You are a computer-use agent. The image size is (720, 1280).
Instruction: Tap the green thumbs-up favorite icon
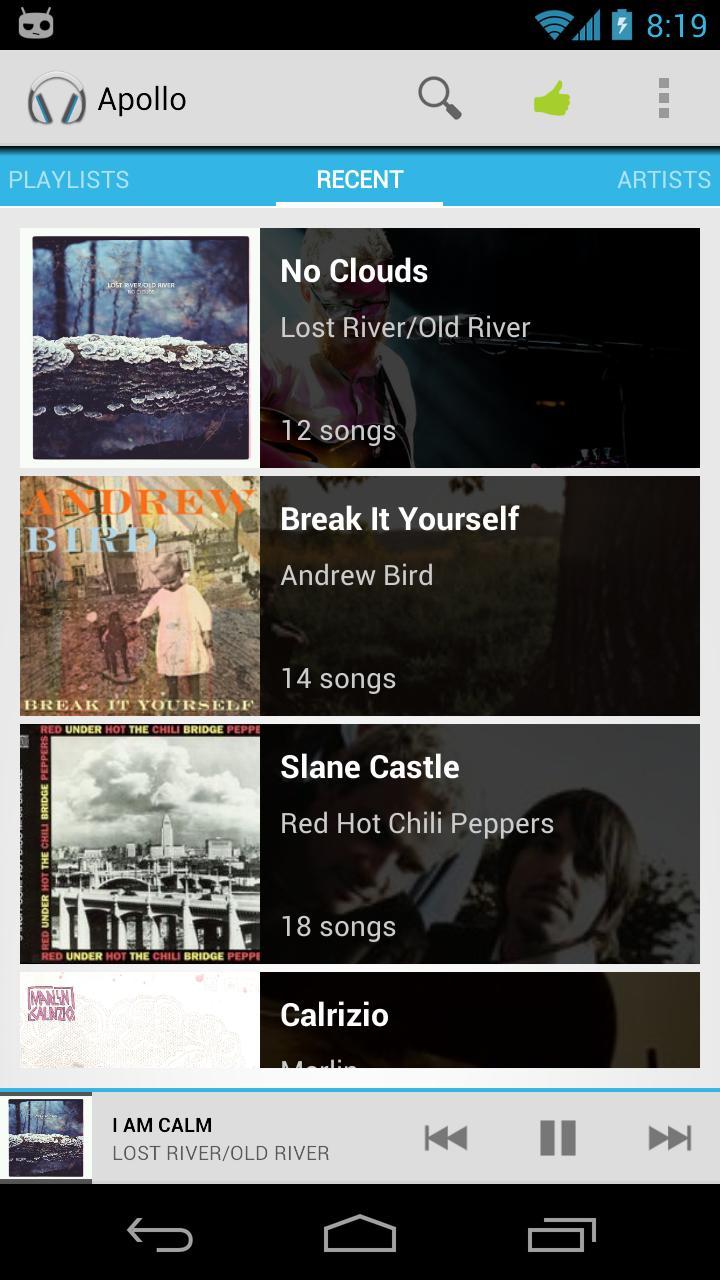551,99
